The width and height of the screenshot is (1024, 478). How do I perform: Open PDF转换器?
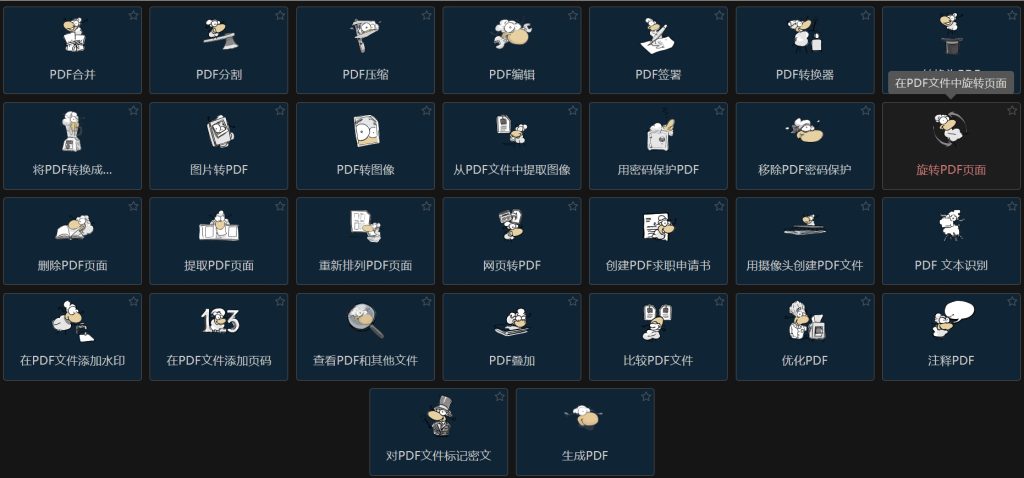click(804, 51)
